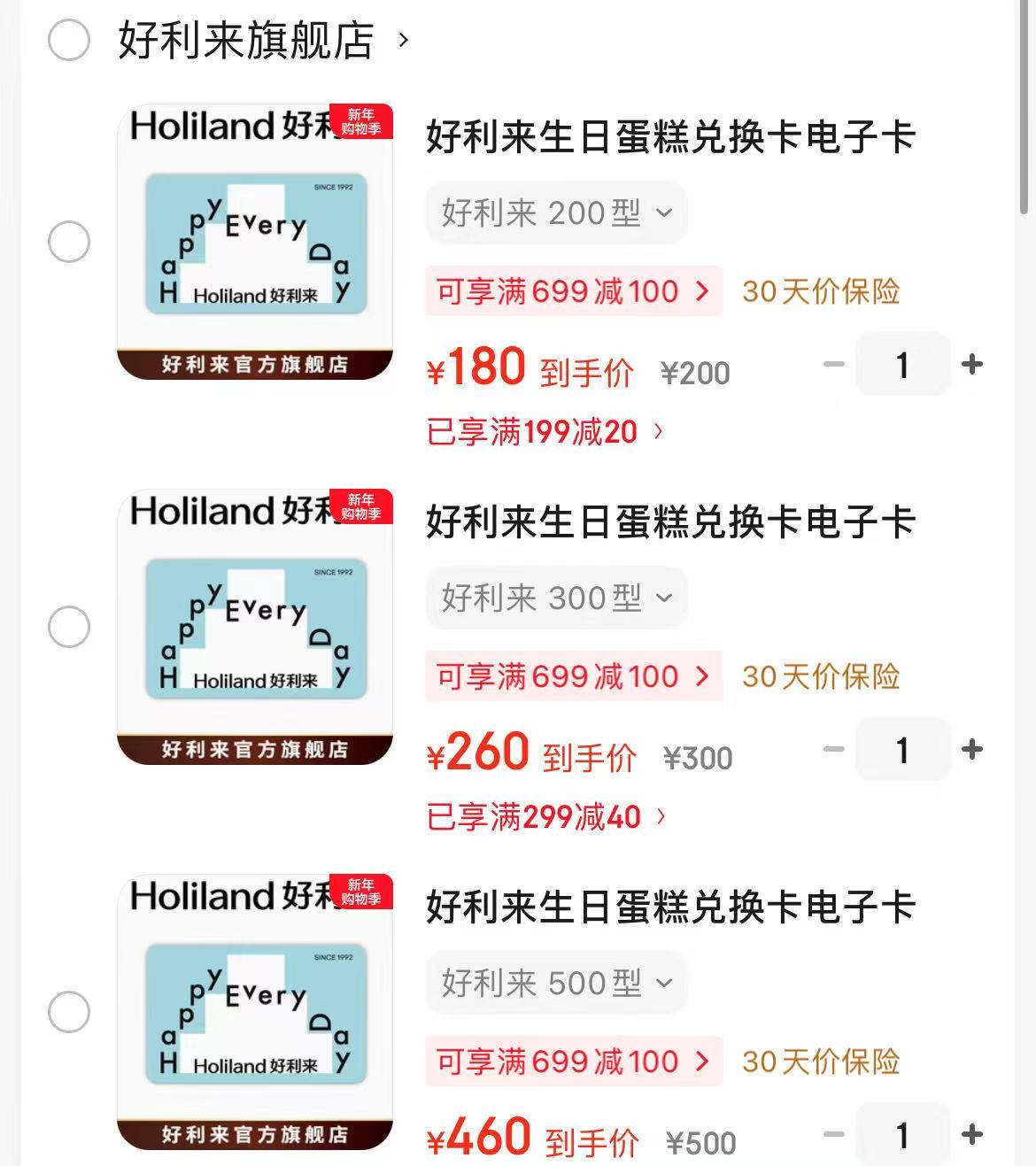
Task: Open the 200型 product image
Action: pyautogui.click(x=255, y=243)
